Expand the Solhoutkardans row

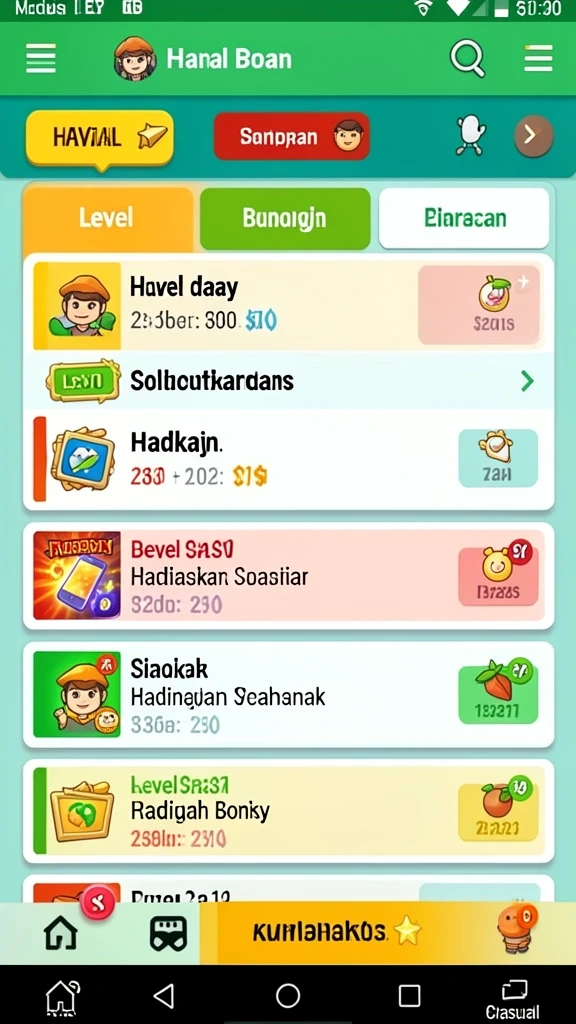pyautogui.click(x=289, y=381)
